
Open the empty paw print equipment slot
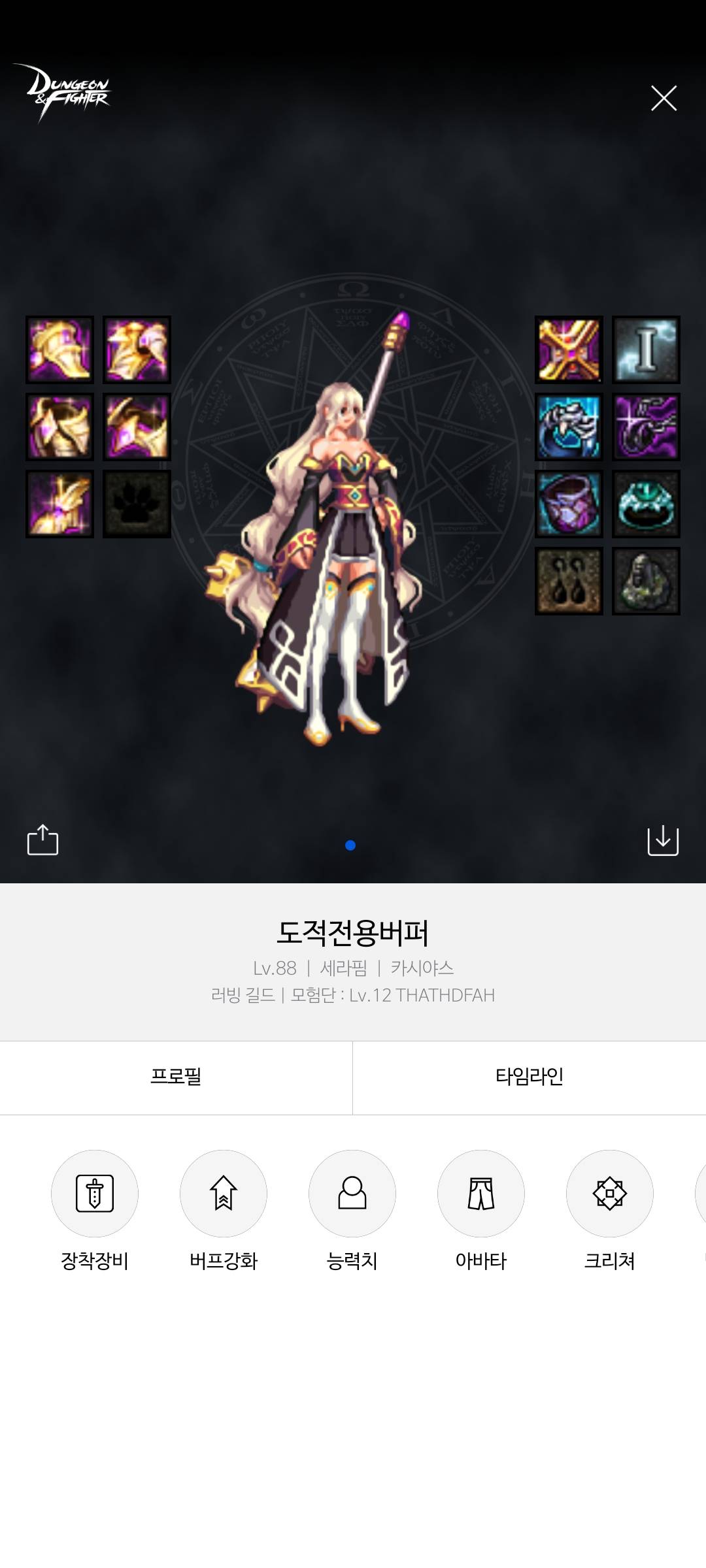(x=137, y=504)
